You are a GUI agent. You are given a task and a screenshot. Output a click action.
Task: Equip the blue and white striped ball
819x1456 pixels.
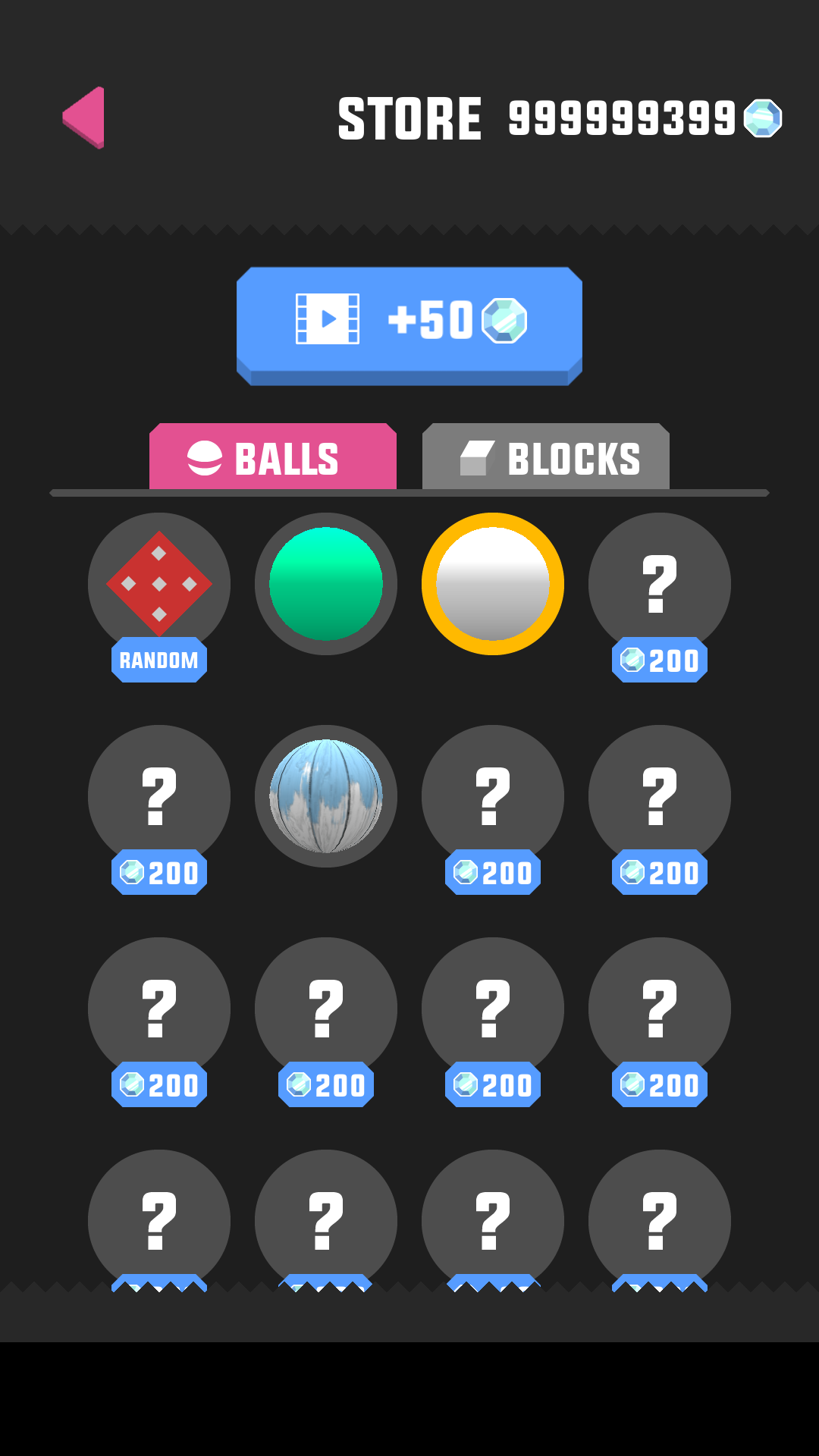coord(326,796)
